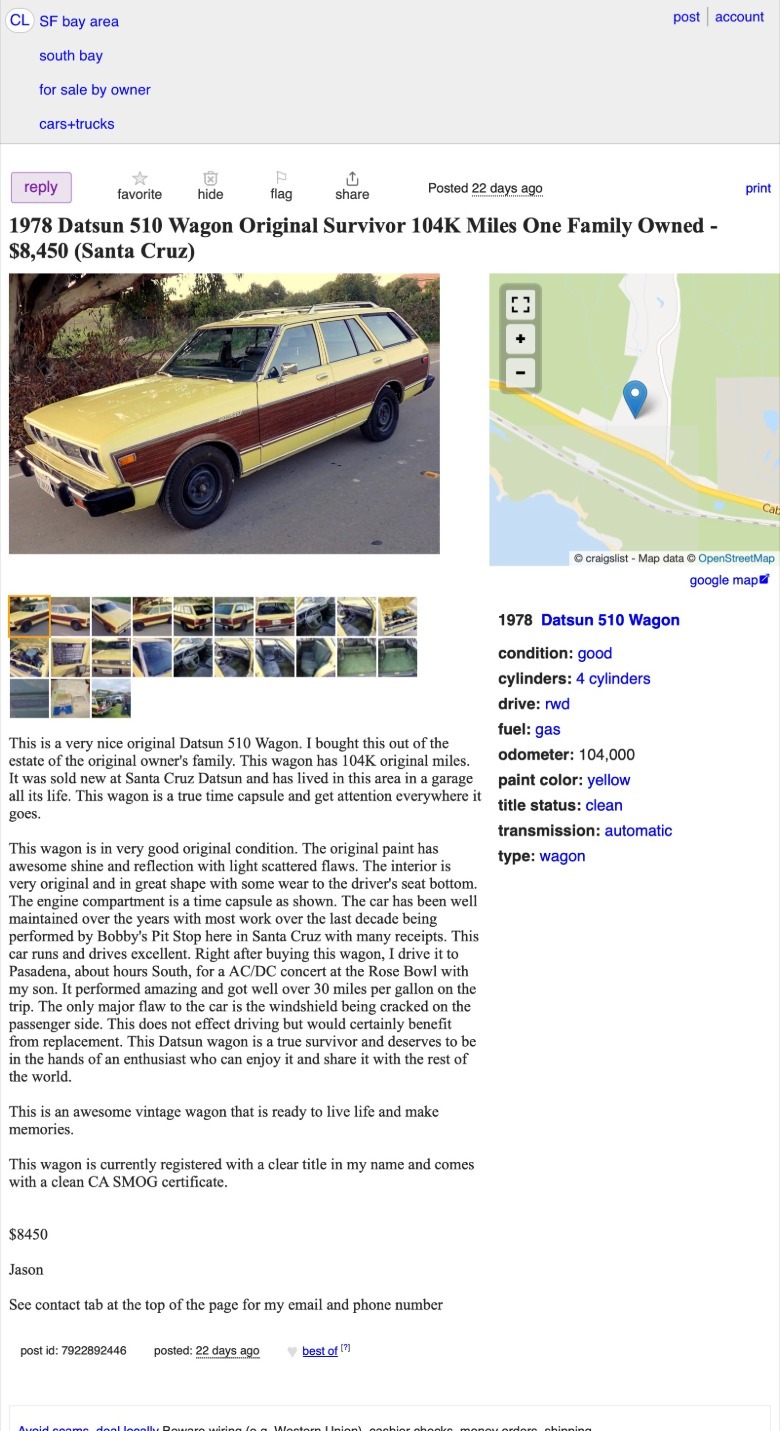Favorite this Datsun listing
Image resolution: width=780 pixels, height=1431 pixels.
[139, 186]
